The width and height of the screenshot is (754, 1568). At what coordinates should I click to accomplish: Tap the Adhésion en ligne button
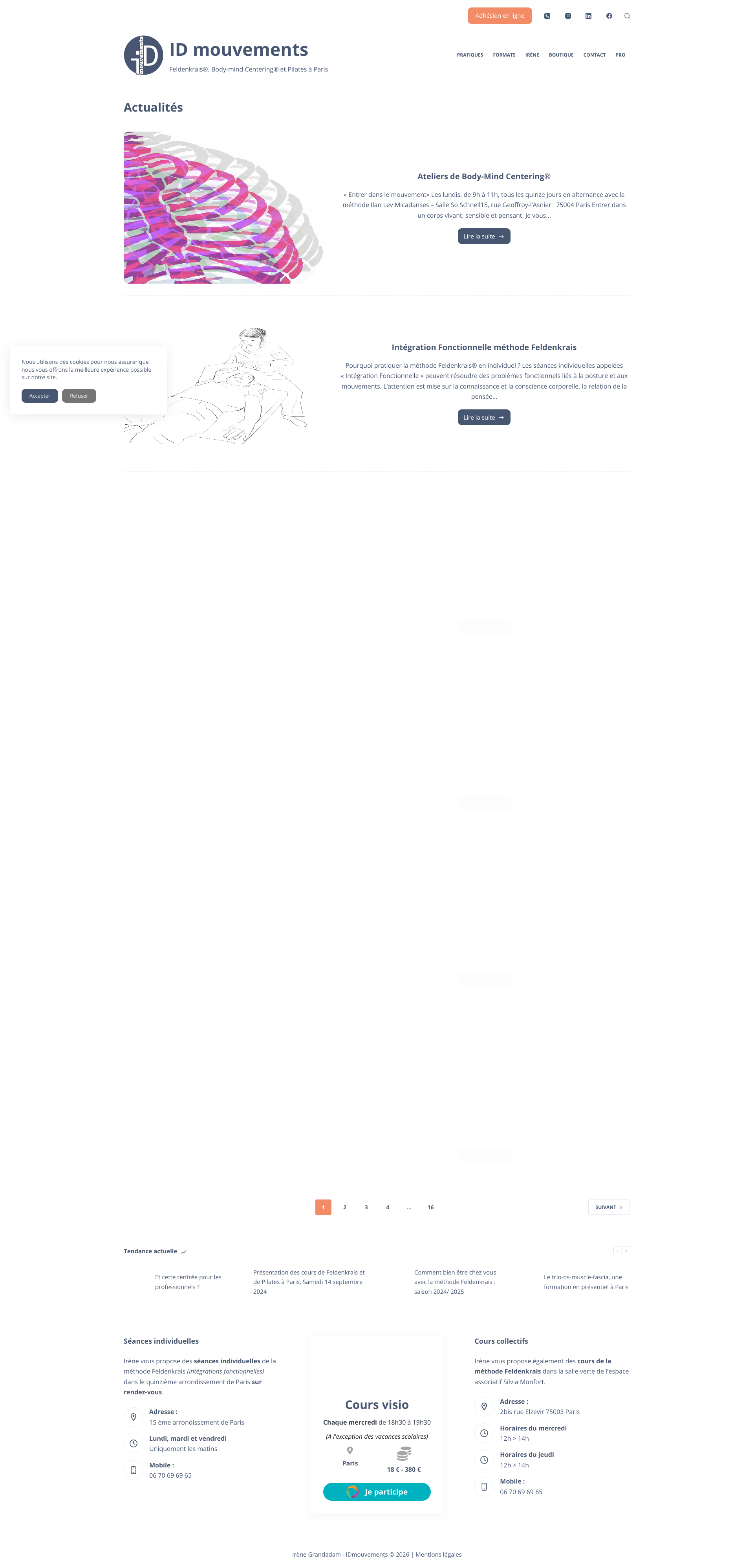click(499, 16)
